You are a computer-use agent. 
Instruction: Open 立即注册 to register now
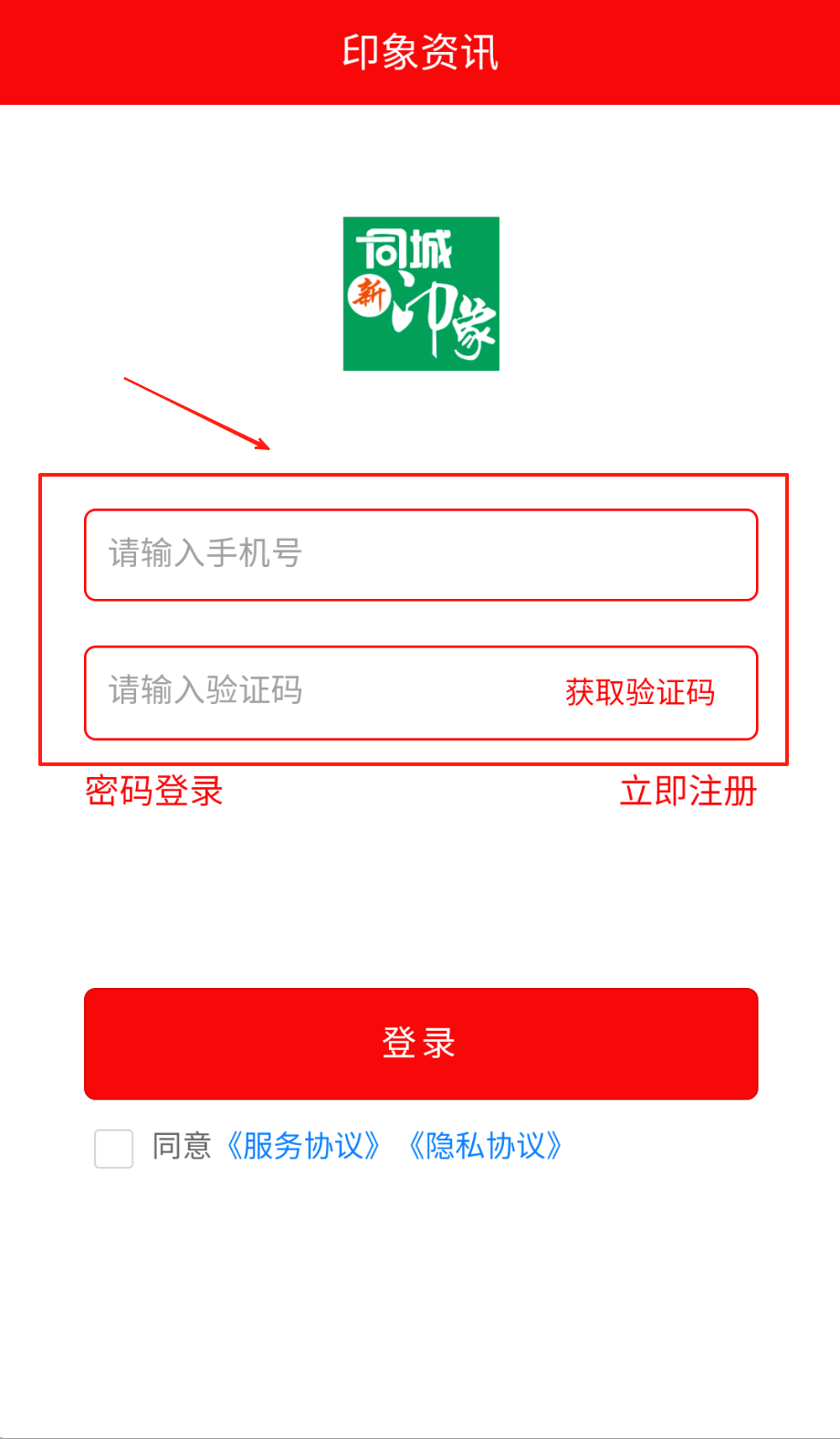(x=688, y=791)
